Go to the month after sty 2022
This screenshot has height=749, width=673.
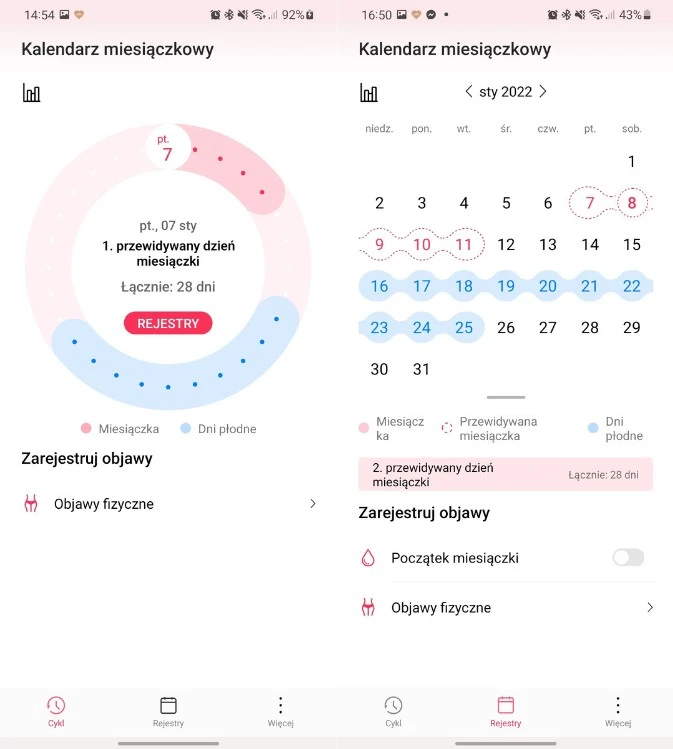[543, 91]
